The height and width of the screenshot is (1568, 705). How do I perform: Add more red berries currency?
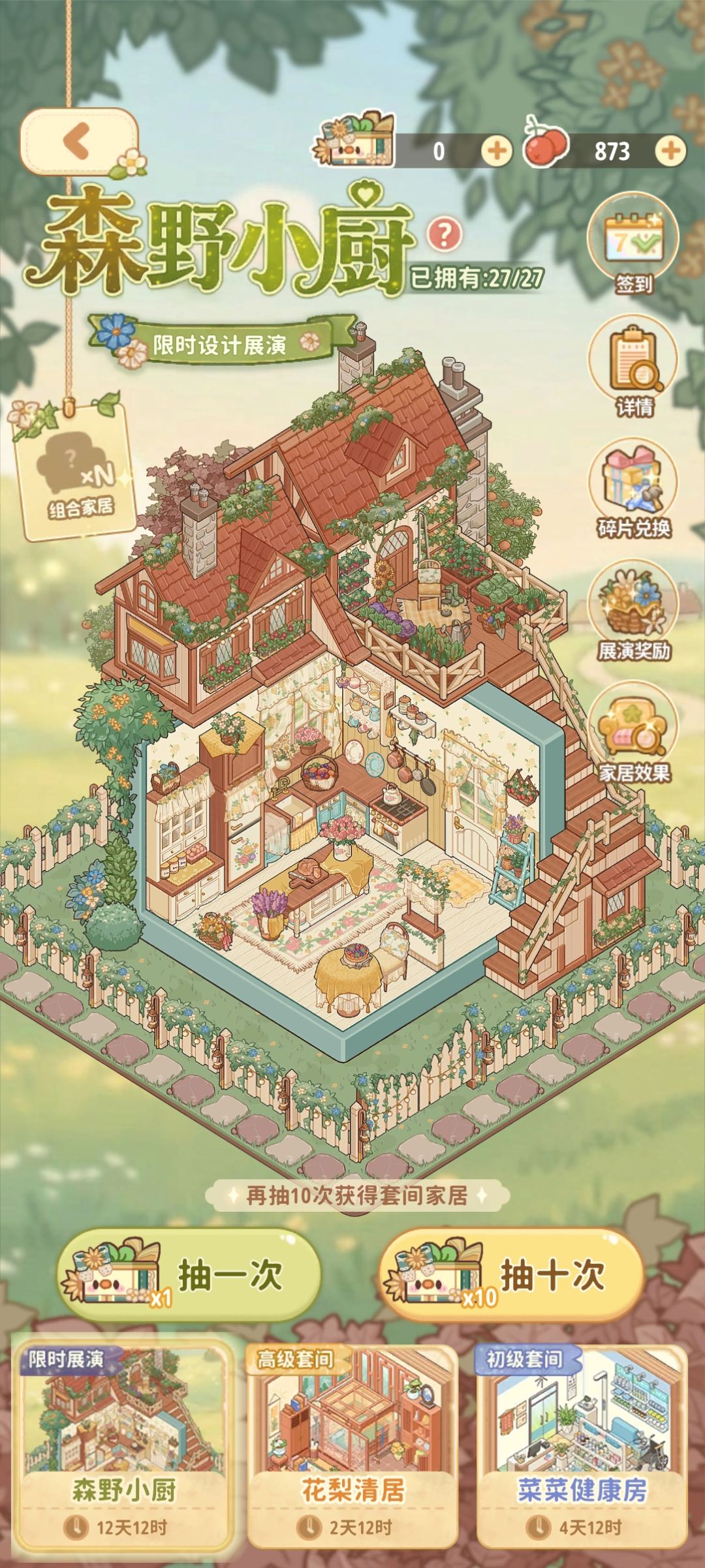tap(670, 151)
